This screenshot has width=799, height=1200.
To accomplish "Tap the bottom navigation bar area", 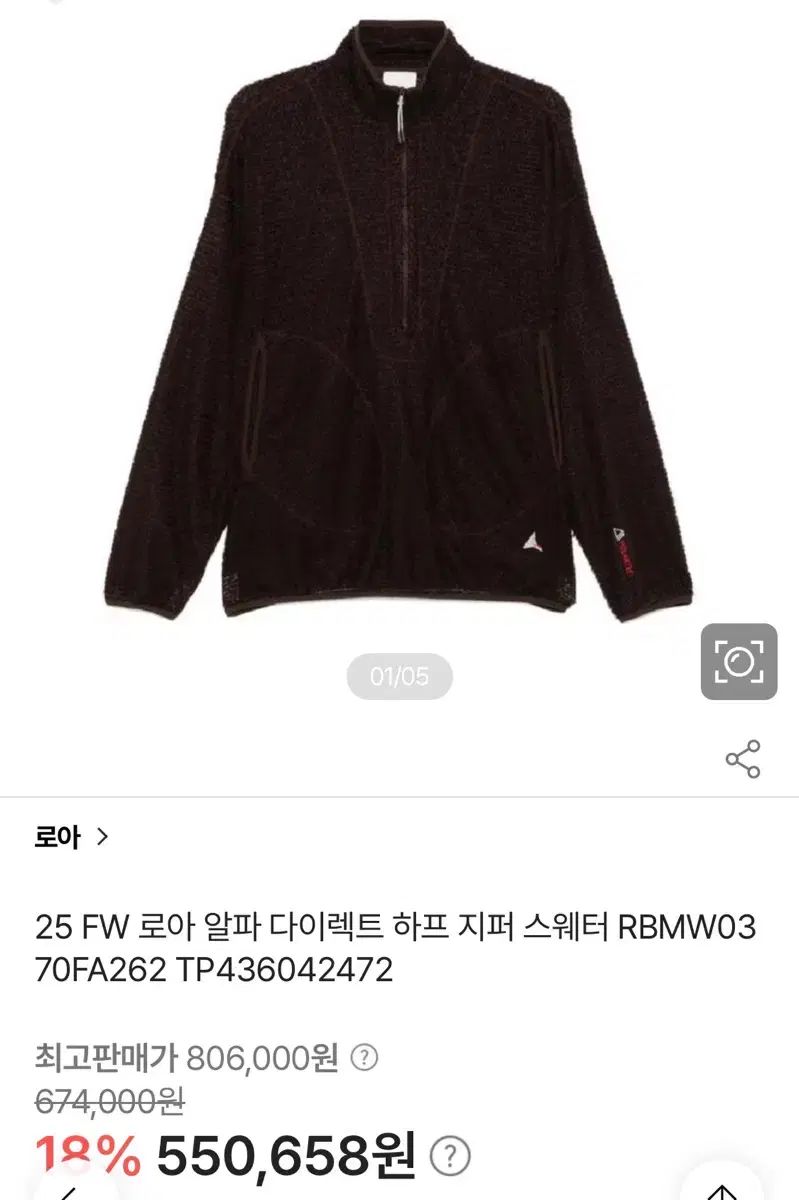I will click(x=400, y=1192).
